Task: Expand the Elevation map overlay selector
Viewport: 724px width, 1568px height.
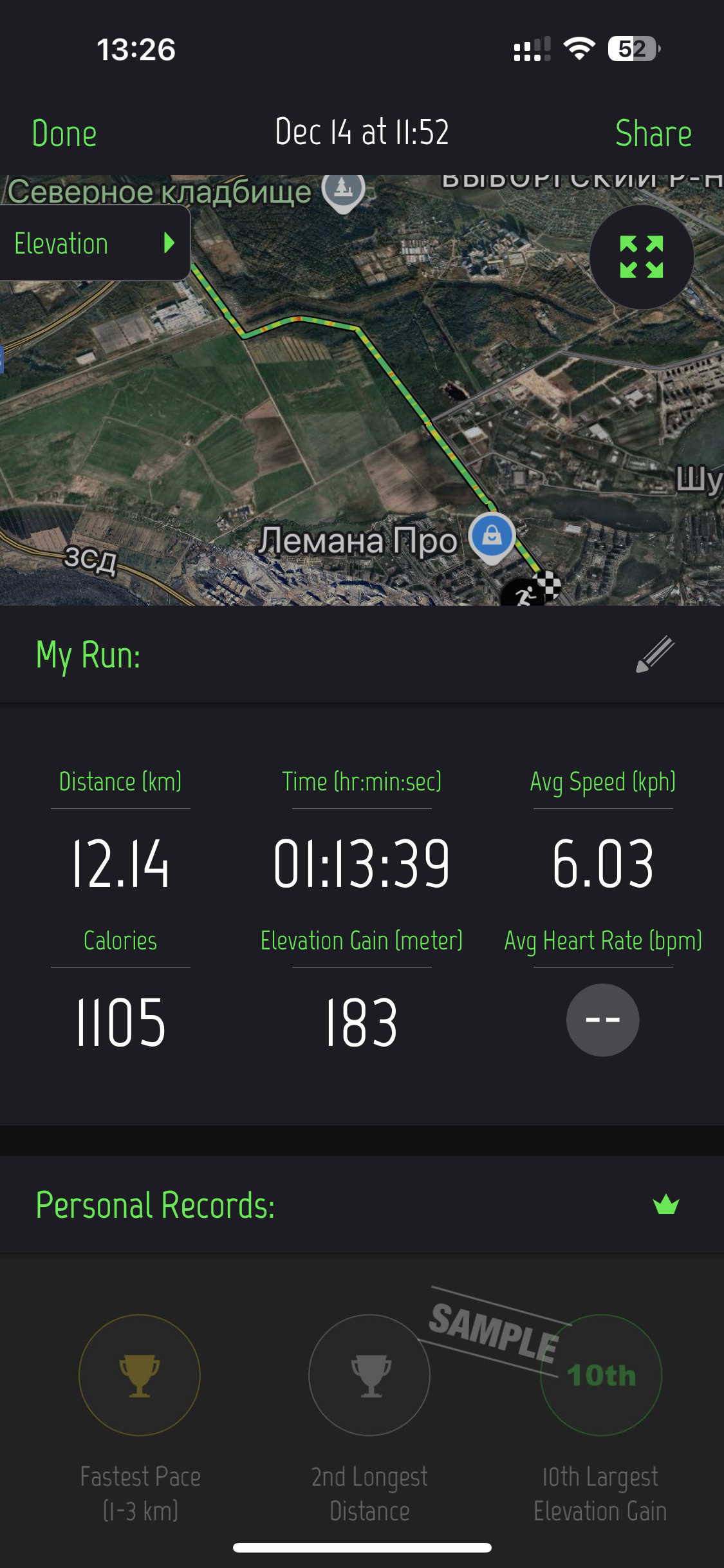Action: pyautogui.click(x=95, y=243)
